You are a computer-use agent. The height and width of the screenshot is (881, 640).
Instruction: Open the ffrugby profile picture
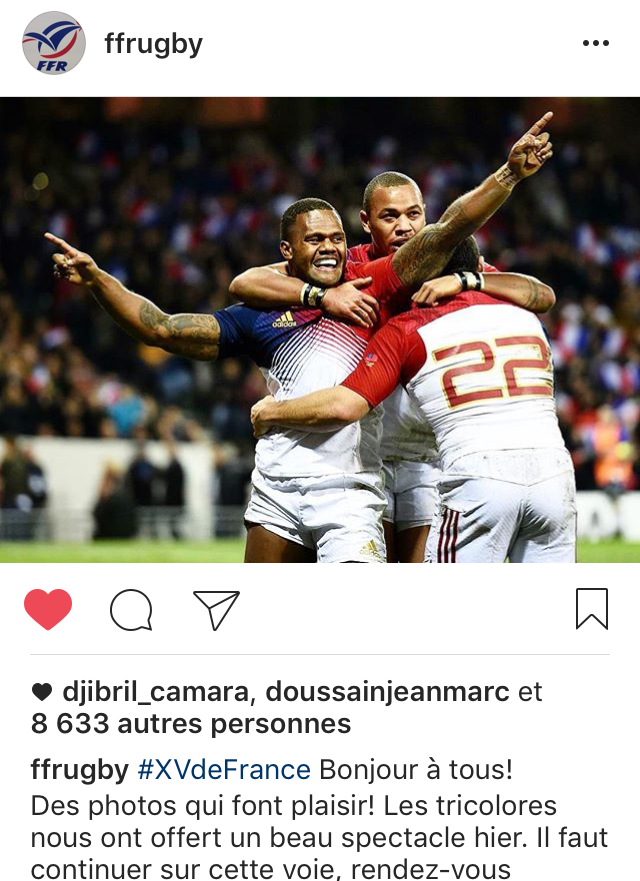point(53,43)
